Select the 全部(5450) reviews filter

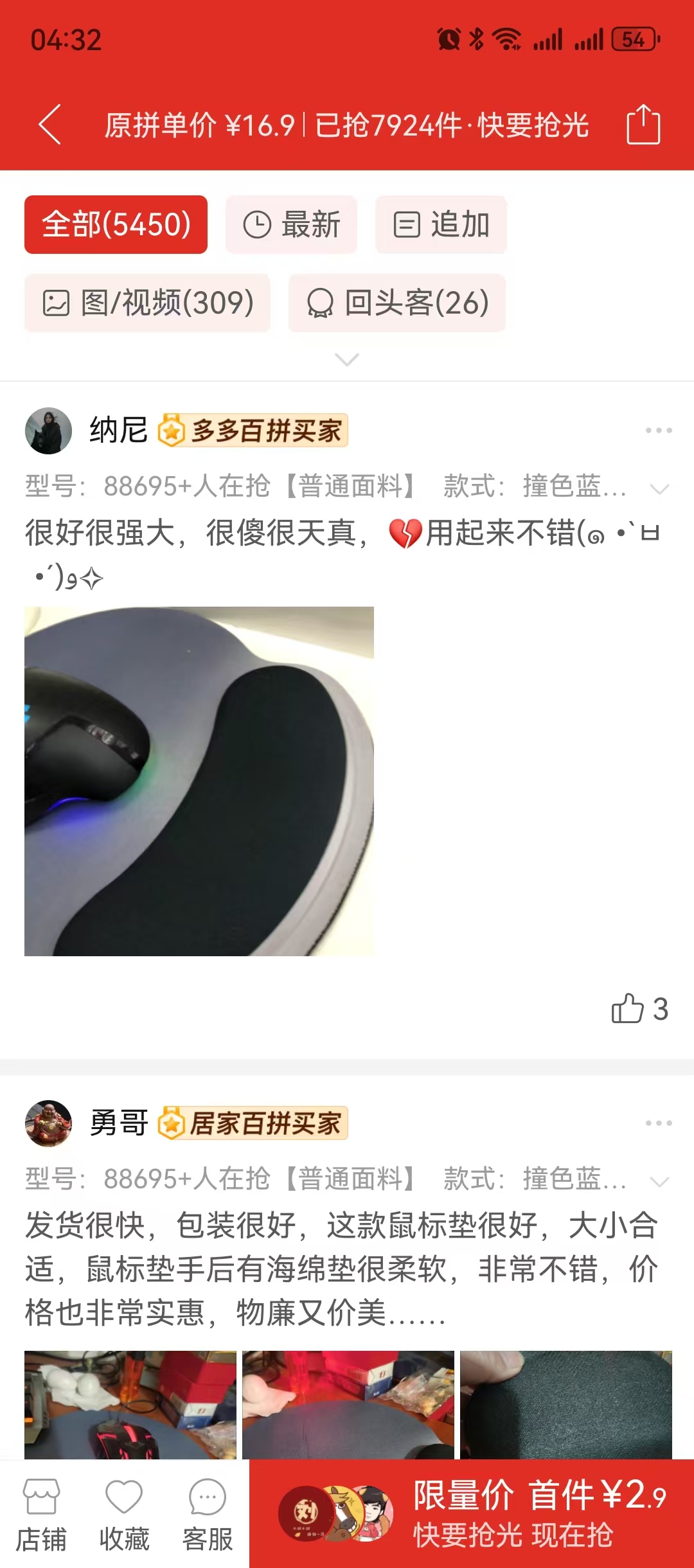click(116, 225)
